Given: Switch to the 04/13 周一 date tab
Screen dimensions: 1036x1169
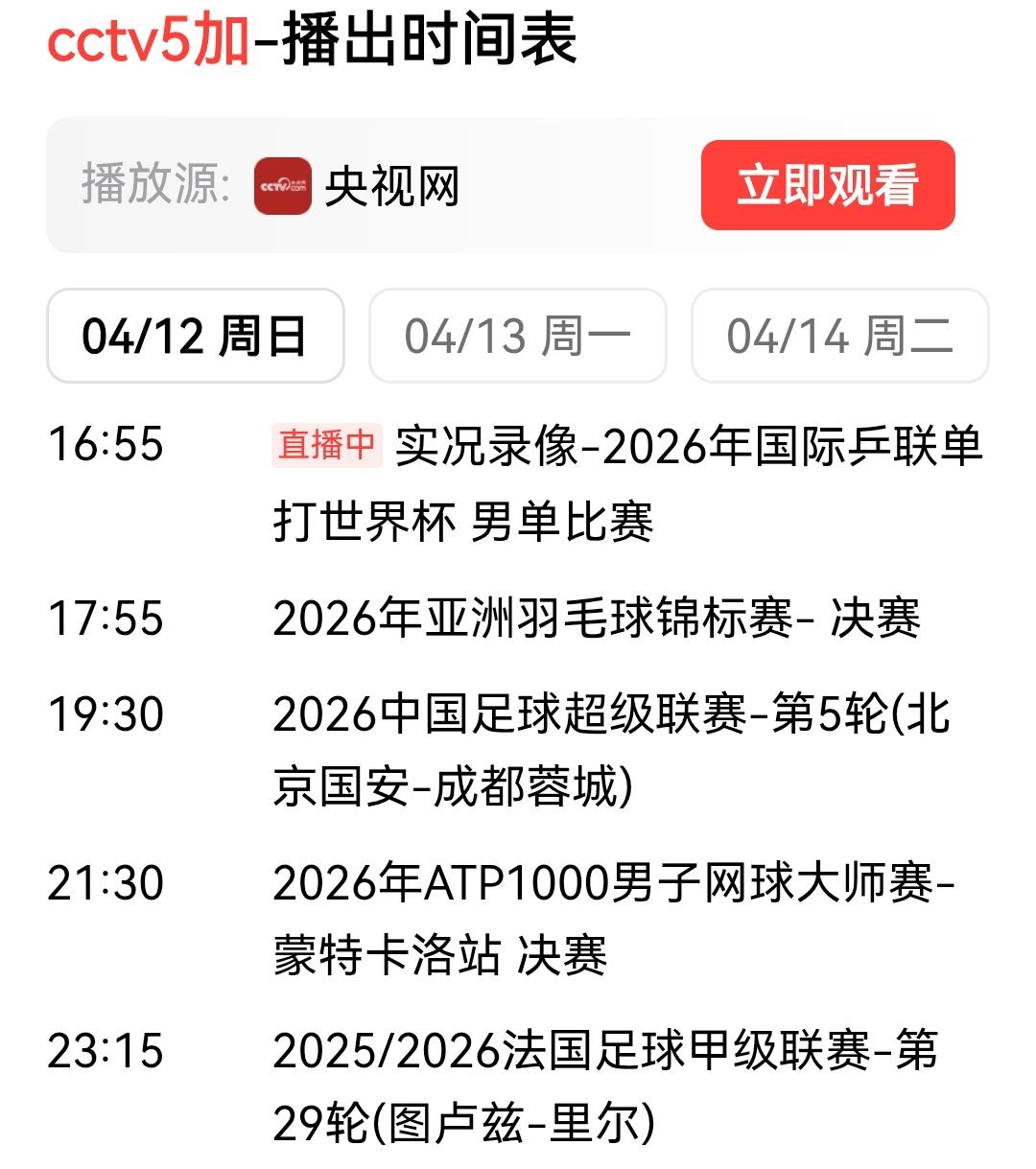Looking at the screenshot, I should click(517, 336).
